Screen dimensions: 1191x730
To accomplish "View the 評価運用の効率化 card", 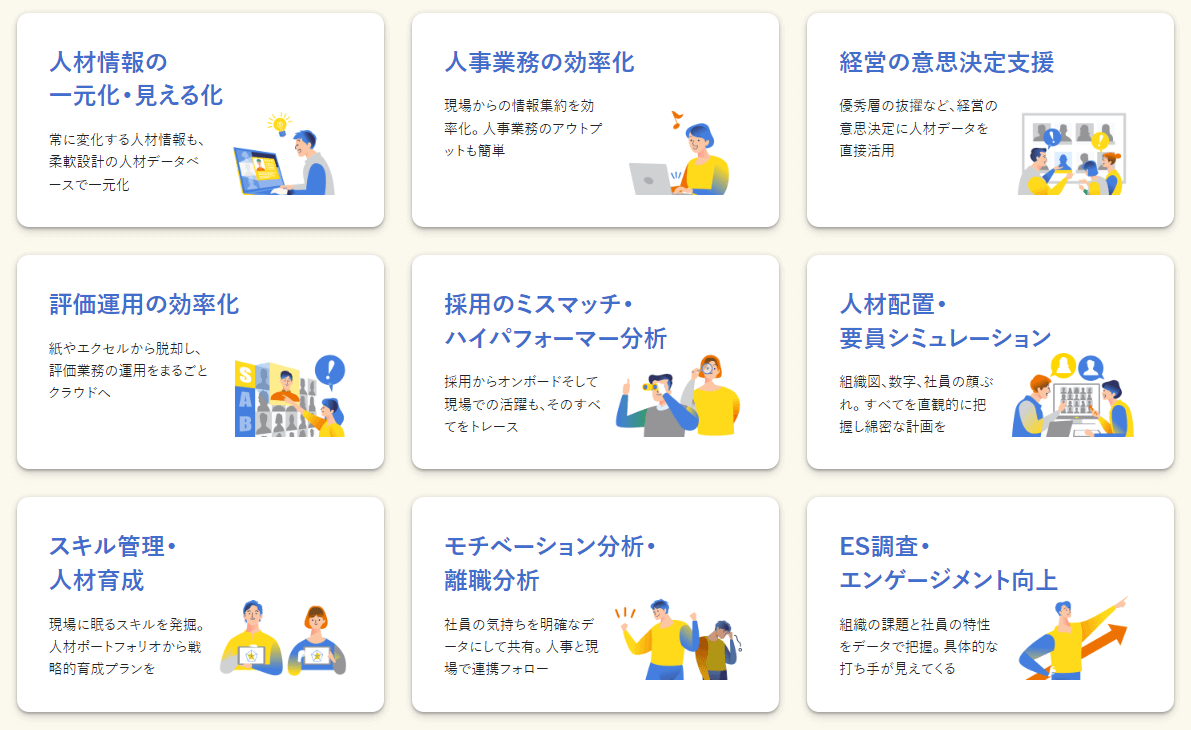I will 200,362.
